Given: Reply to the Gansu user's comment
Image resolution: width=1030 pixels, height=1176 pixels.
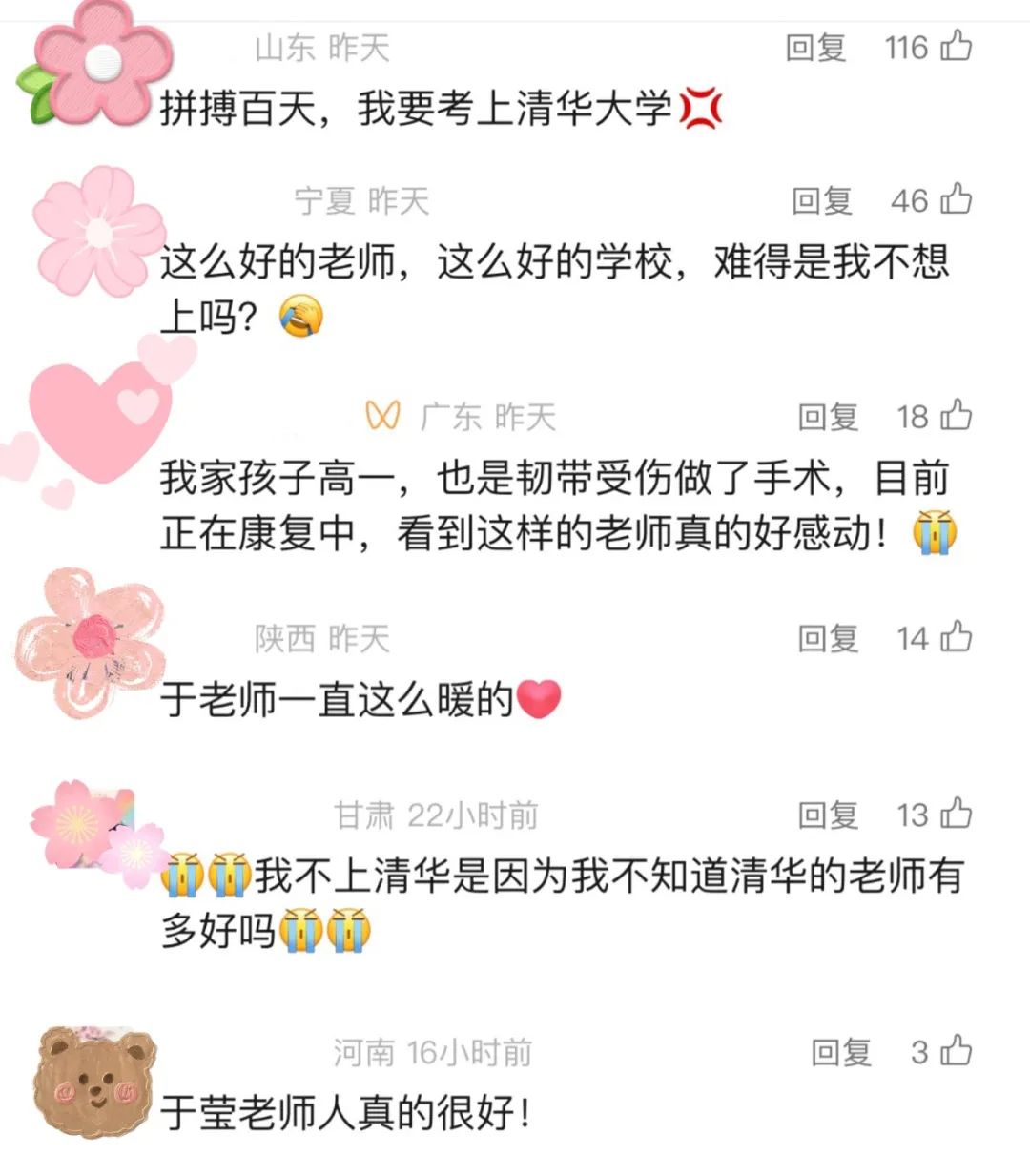Looking at the screenshot, I should 828,815.
